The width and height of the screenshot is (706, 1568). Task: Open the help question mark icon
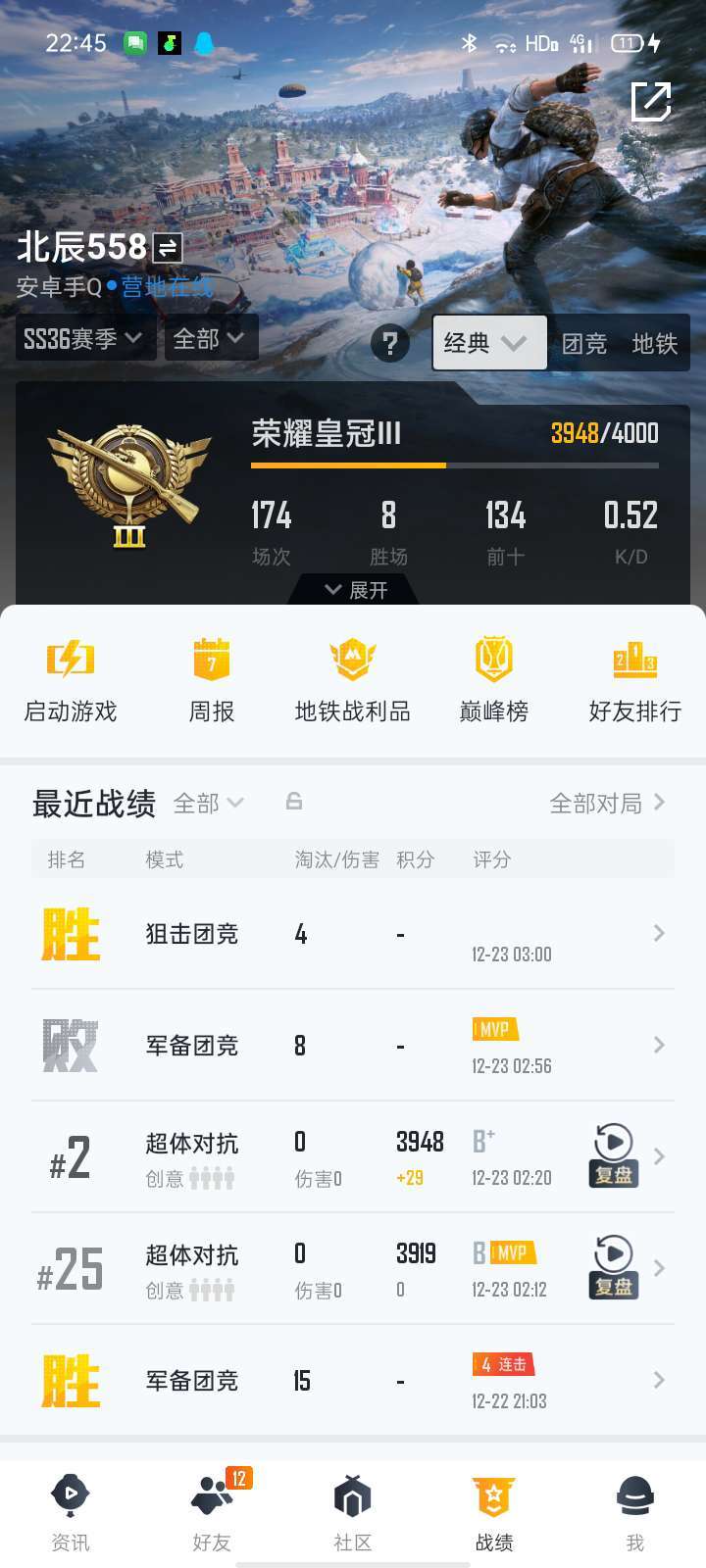pyautogui.click(x=390, y=343)
